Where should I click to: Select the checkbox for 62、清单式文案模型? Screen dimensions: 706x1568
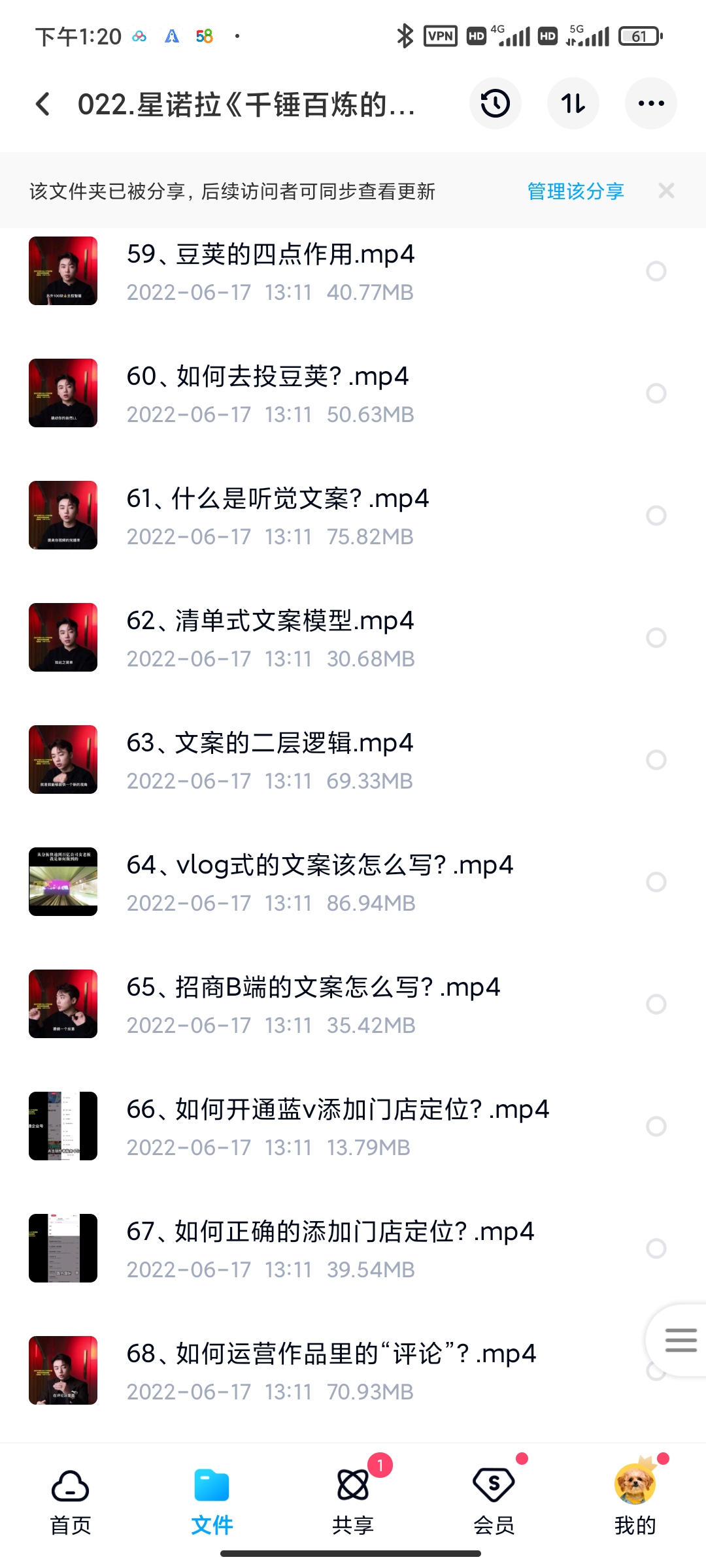656,638
